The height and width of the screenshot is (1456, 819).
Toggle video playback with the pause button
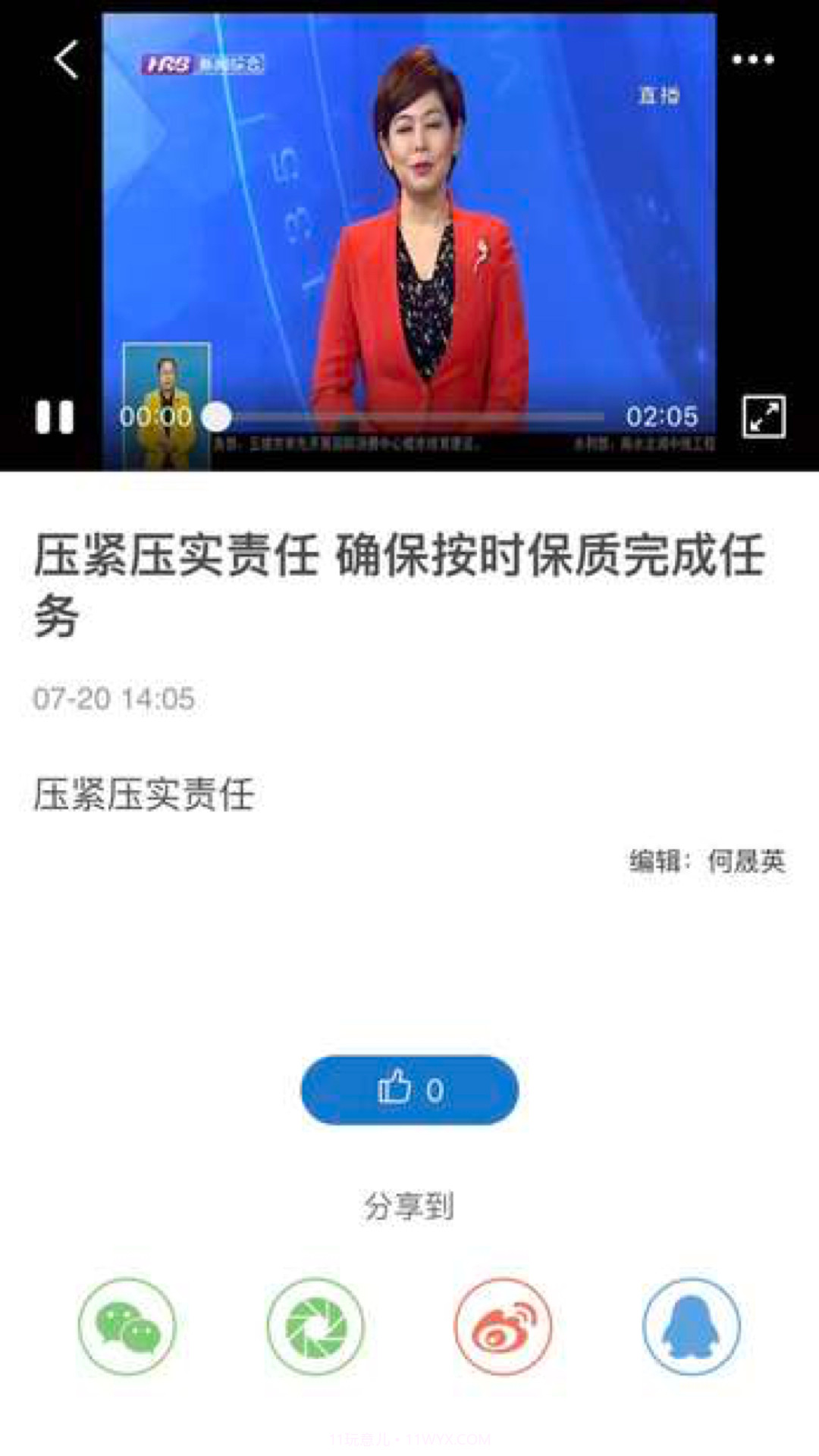pyautogui.click(x=55, y=417)
